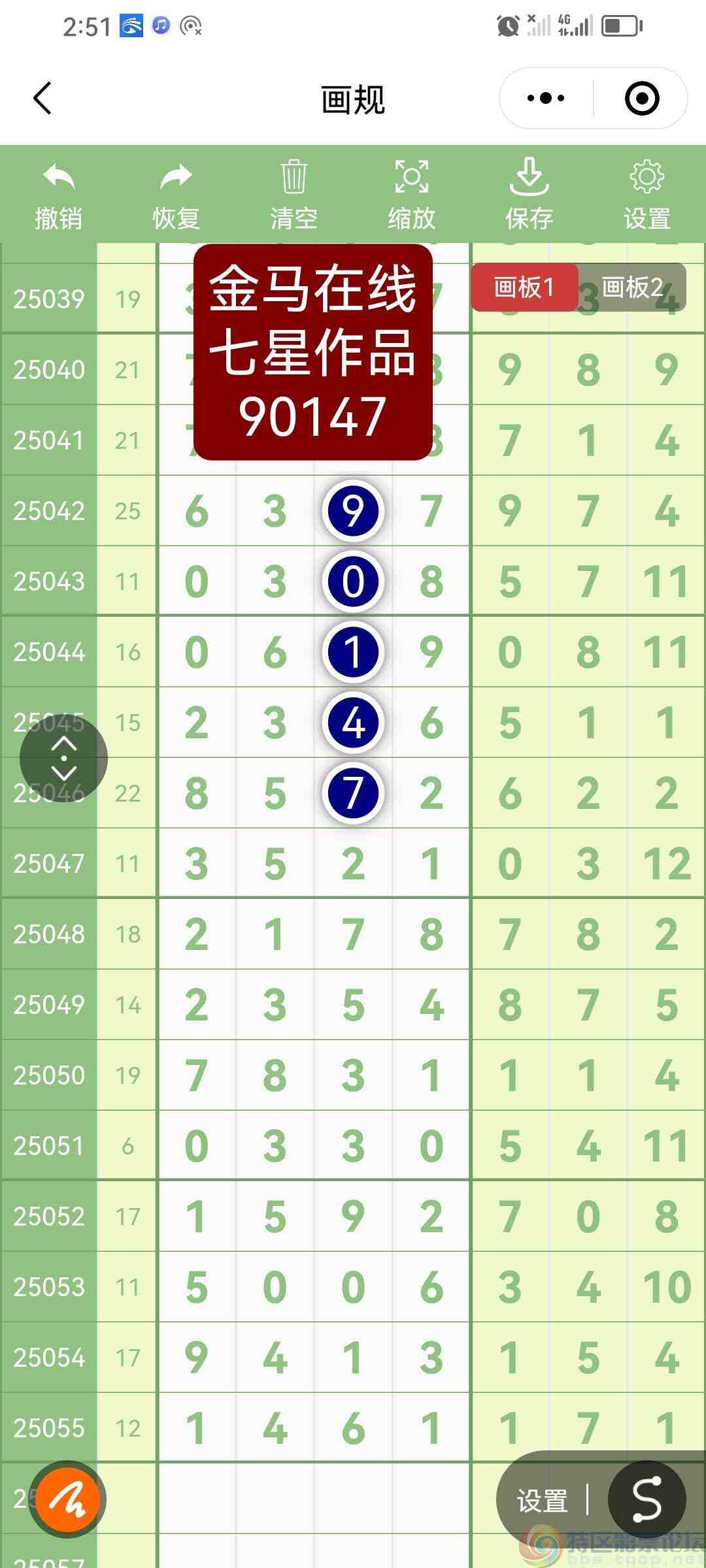This screenshot has width=706, height=1568.
Task: Switch to the 画板2 drawing board
Action: [x=631, y=288]
